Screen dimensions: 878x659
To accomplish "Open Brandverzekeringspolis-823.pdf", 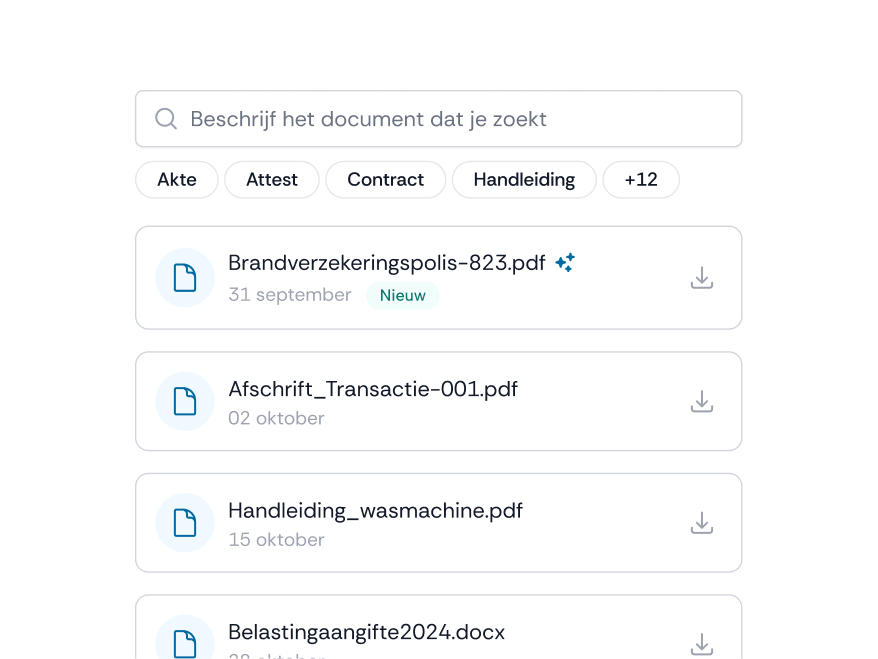I will pyautogui.click(x=386, y=263).
